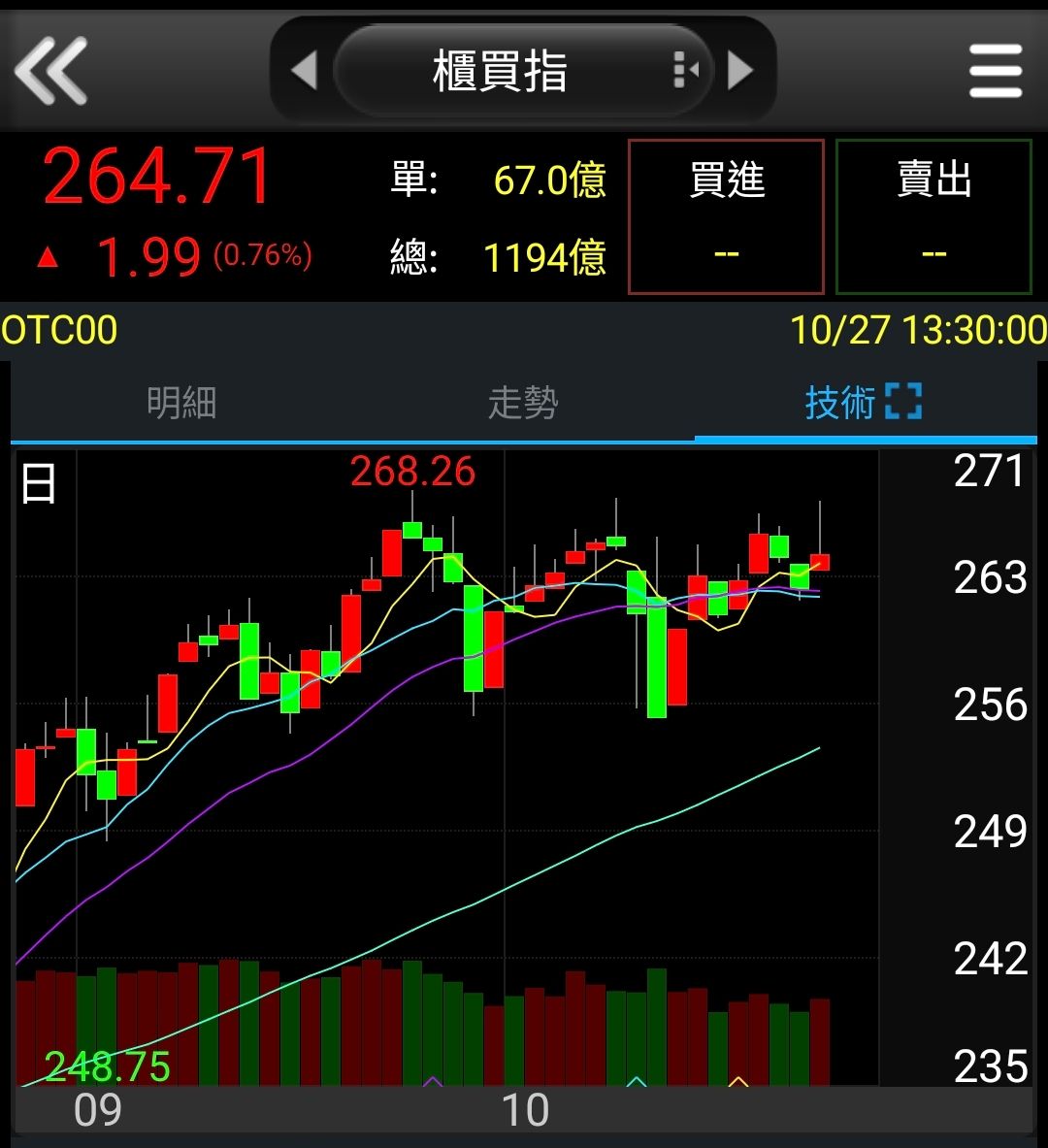Expand the chart to fullscreen

pyautogui.click(x=903, y=402)
